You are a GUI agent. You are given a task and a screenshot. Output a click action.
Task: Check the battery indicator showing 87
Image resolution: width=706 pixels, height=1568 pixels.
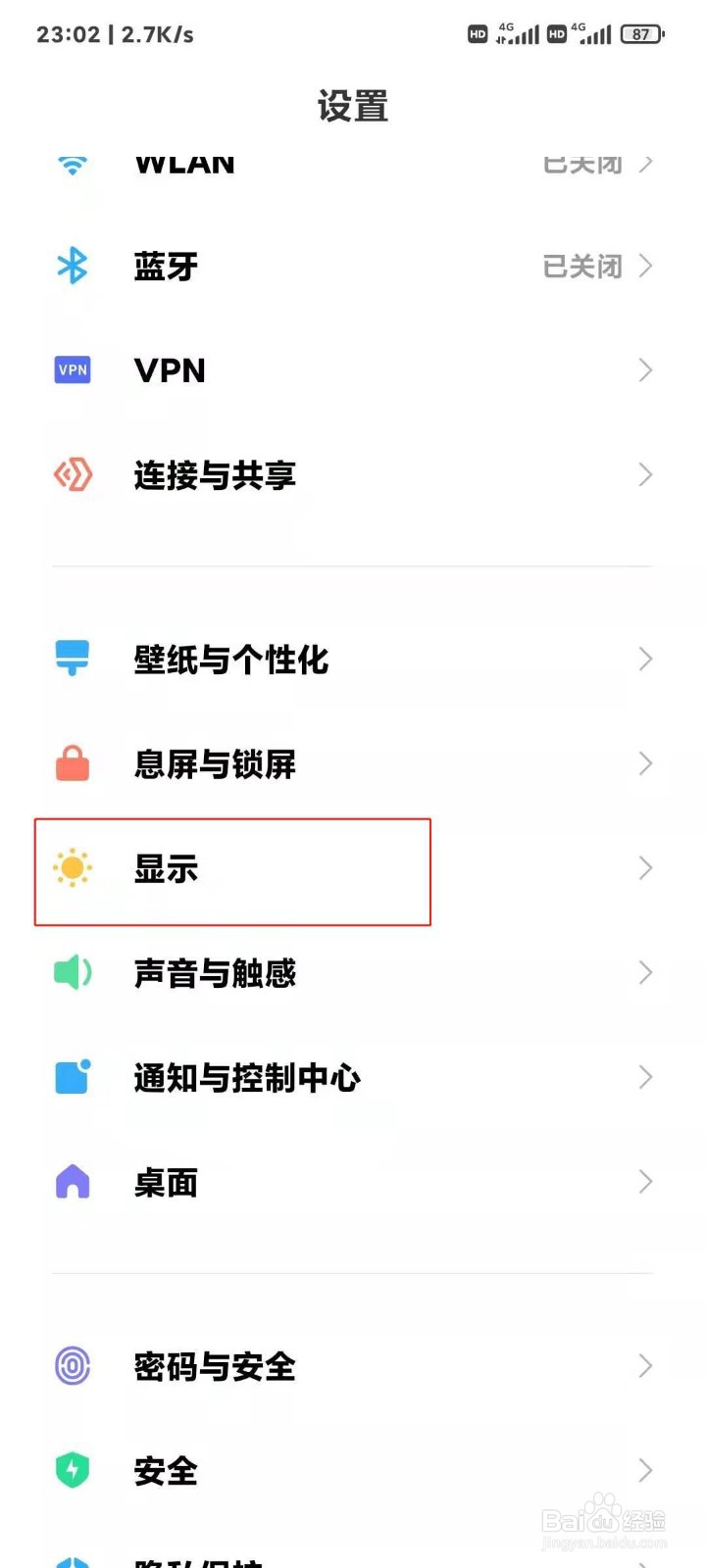642,33
